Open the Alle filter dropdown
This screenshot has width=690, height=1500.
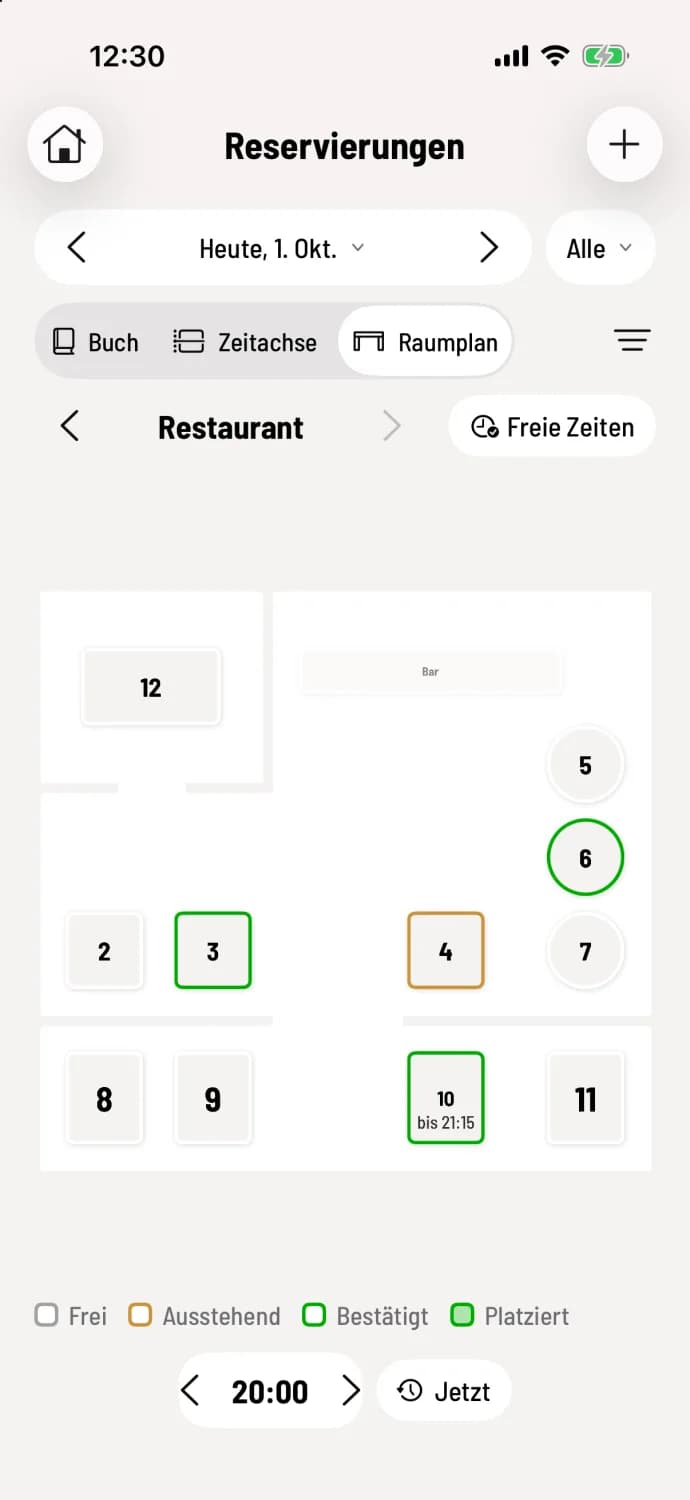click(600, 248)
